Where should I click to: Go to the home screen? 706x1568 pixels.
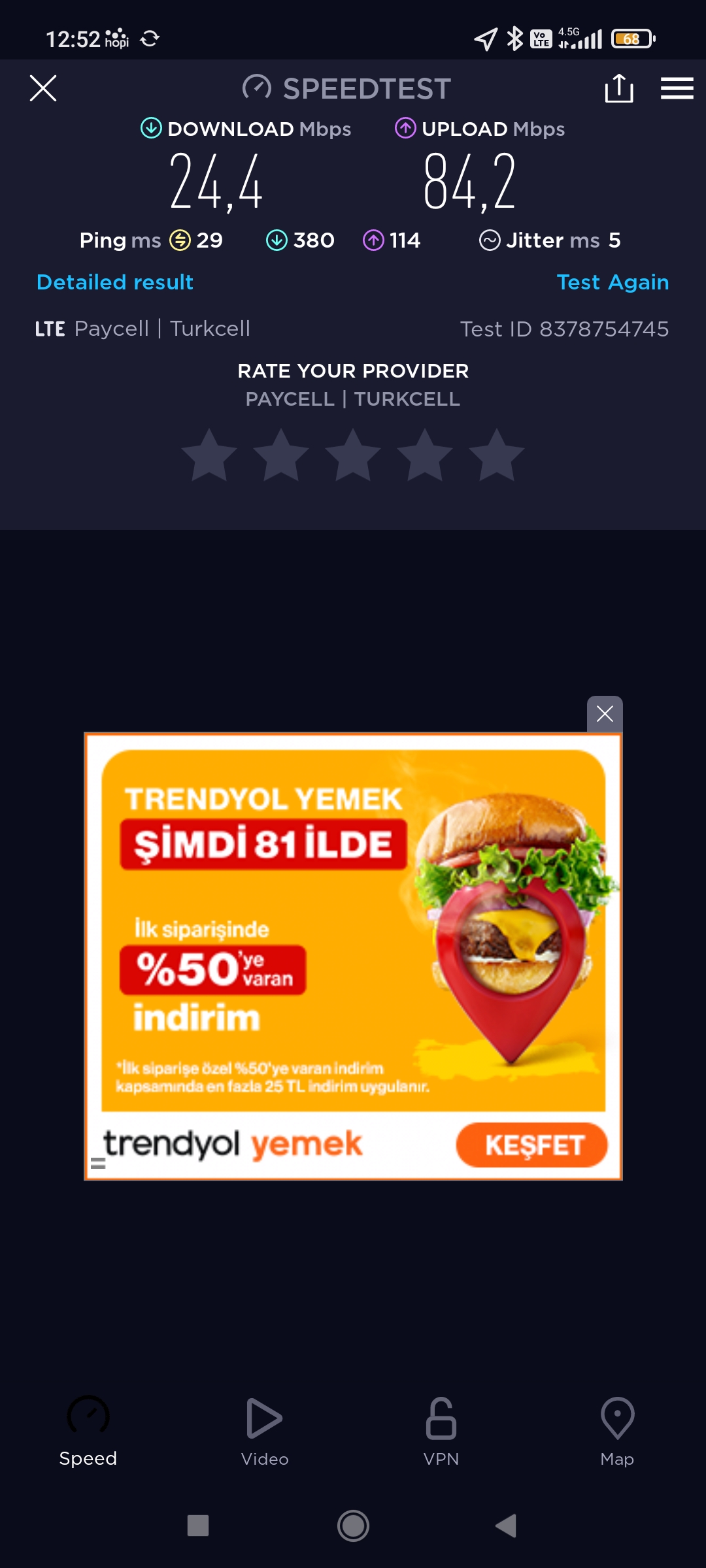pyautogui.click(x=353, y=1526)
